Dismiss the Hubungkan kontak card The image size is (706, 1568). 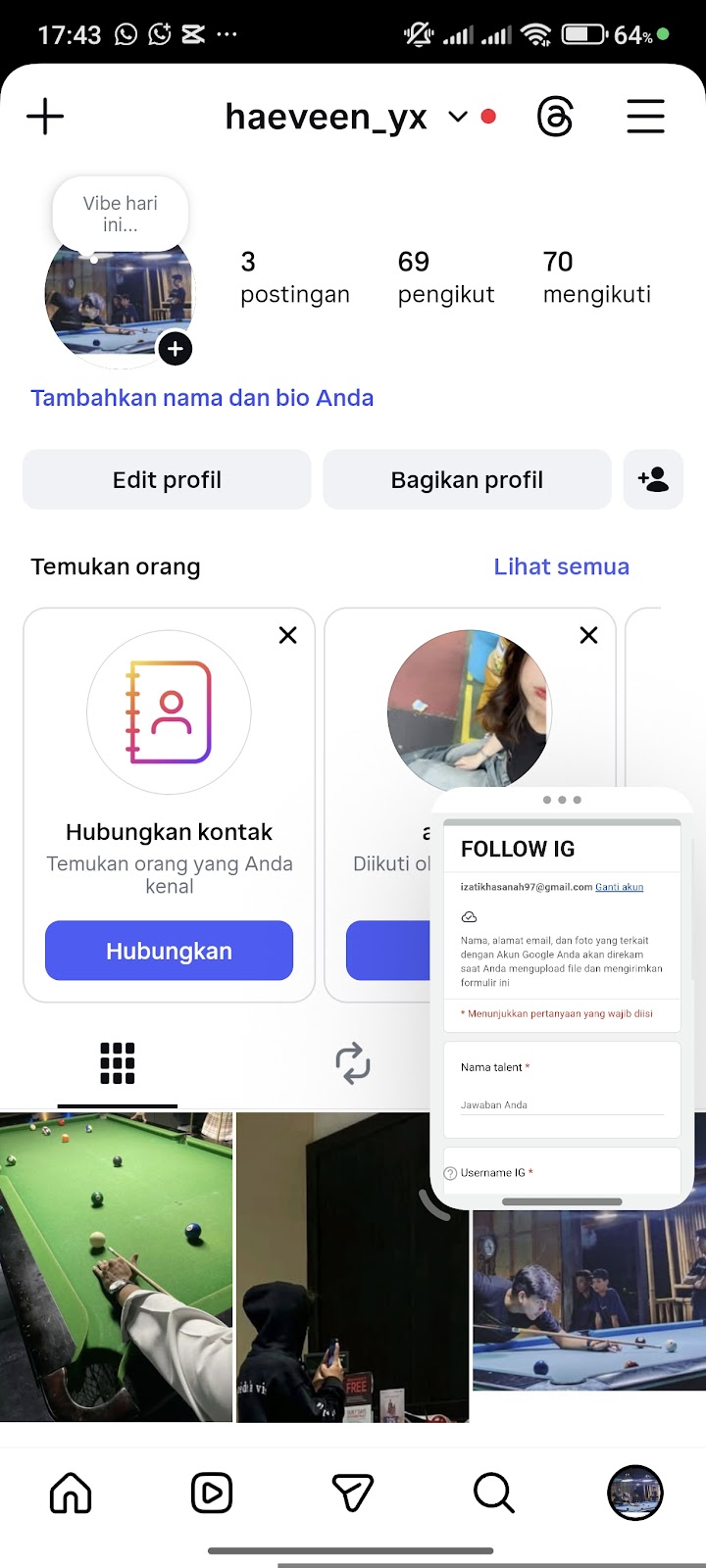[x=287, y=635]
